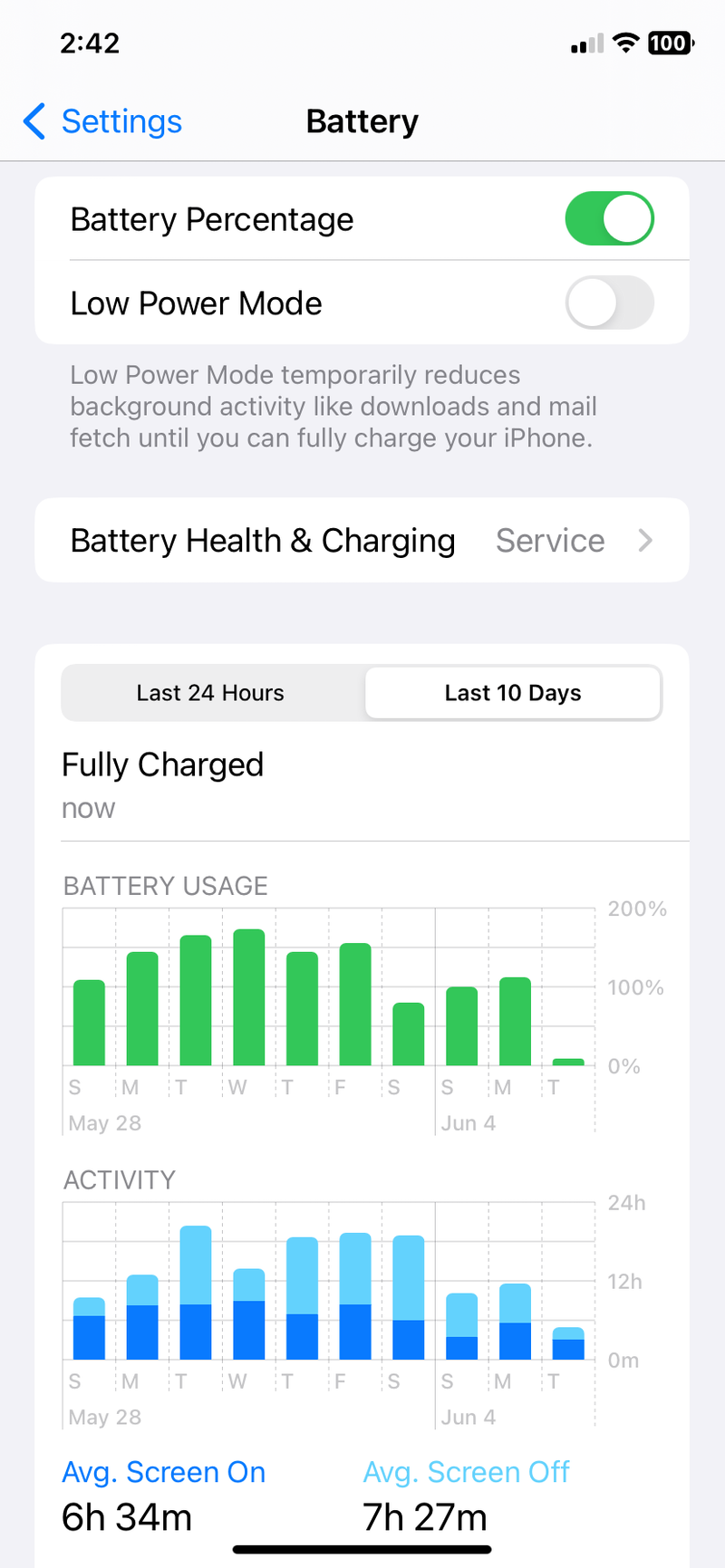This screenshot has width=725, height=1568.
Task: Select the Last 10 Days segment
Action: coord(513,693)
